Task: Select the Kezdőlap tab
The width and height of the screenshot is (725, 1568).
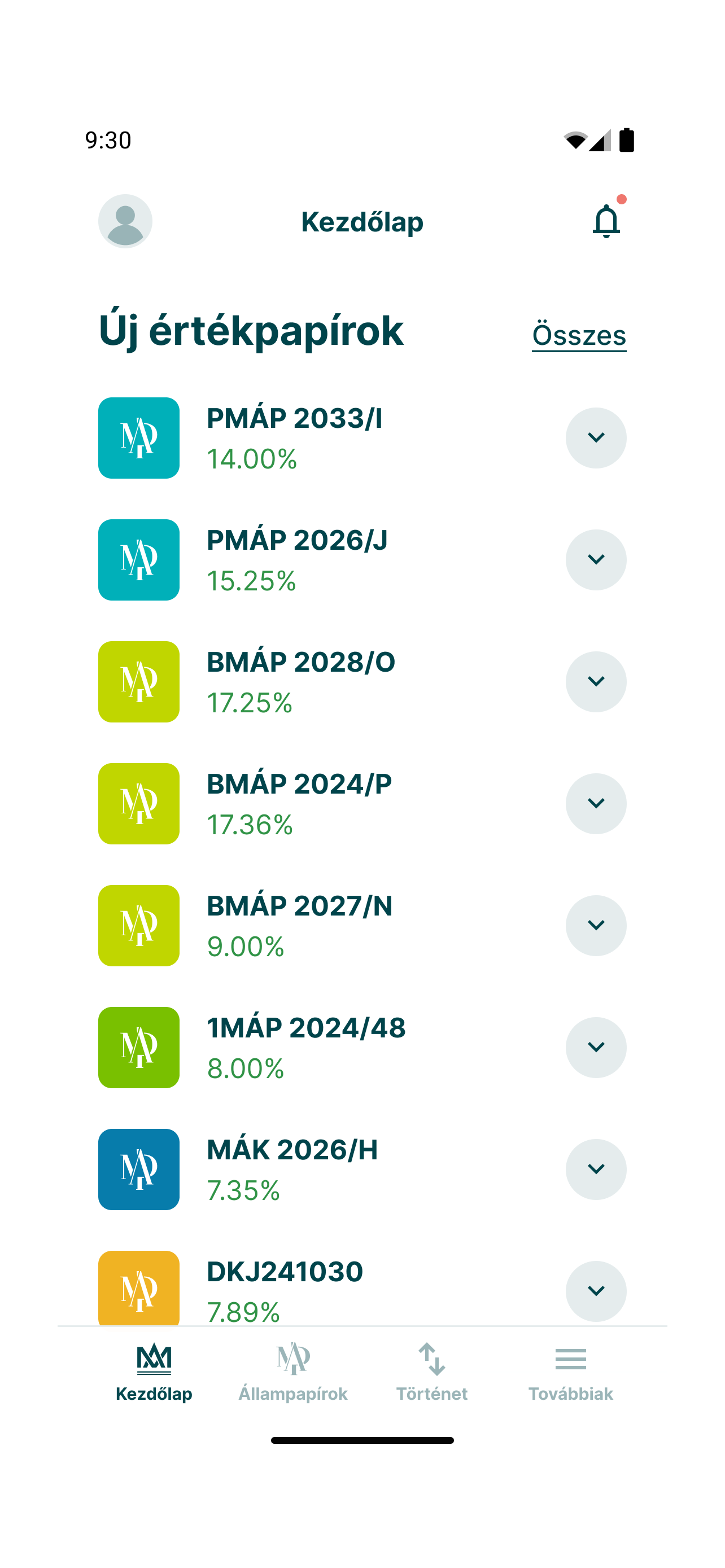Action: (154, 1373)
